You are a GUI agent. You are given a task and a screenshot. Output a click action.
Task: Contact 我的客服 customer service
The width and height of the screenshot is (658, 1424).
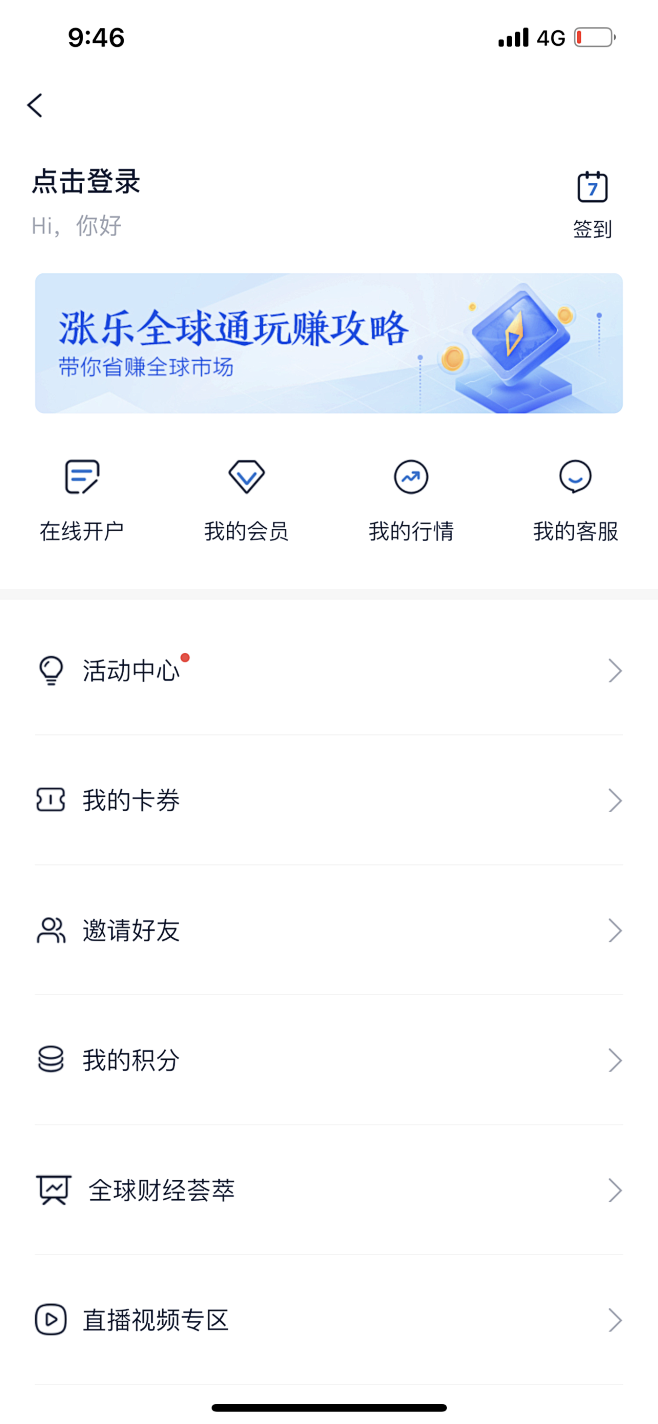(x=575, y=499)
